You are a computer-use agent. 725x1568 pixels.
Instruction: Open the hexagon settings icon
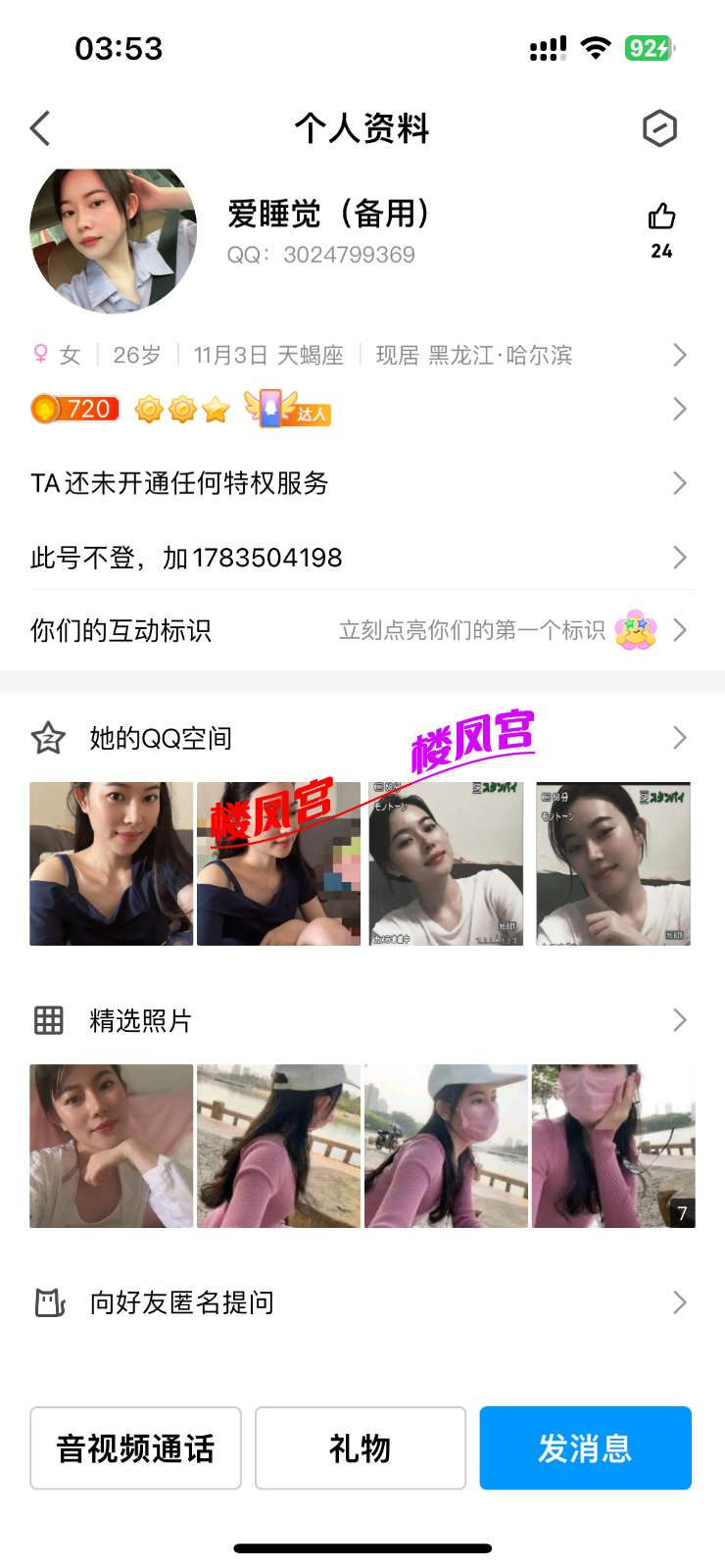point(659,128)
